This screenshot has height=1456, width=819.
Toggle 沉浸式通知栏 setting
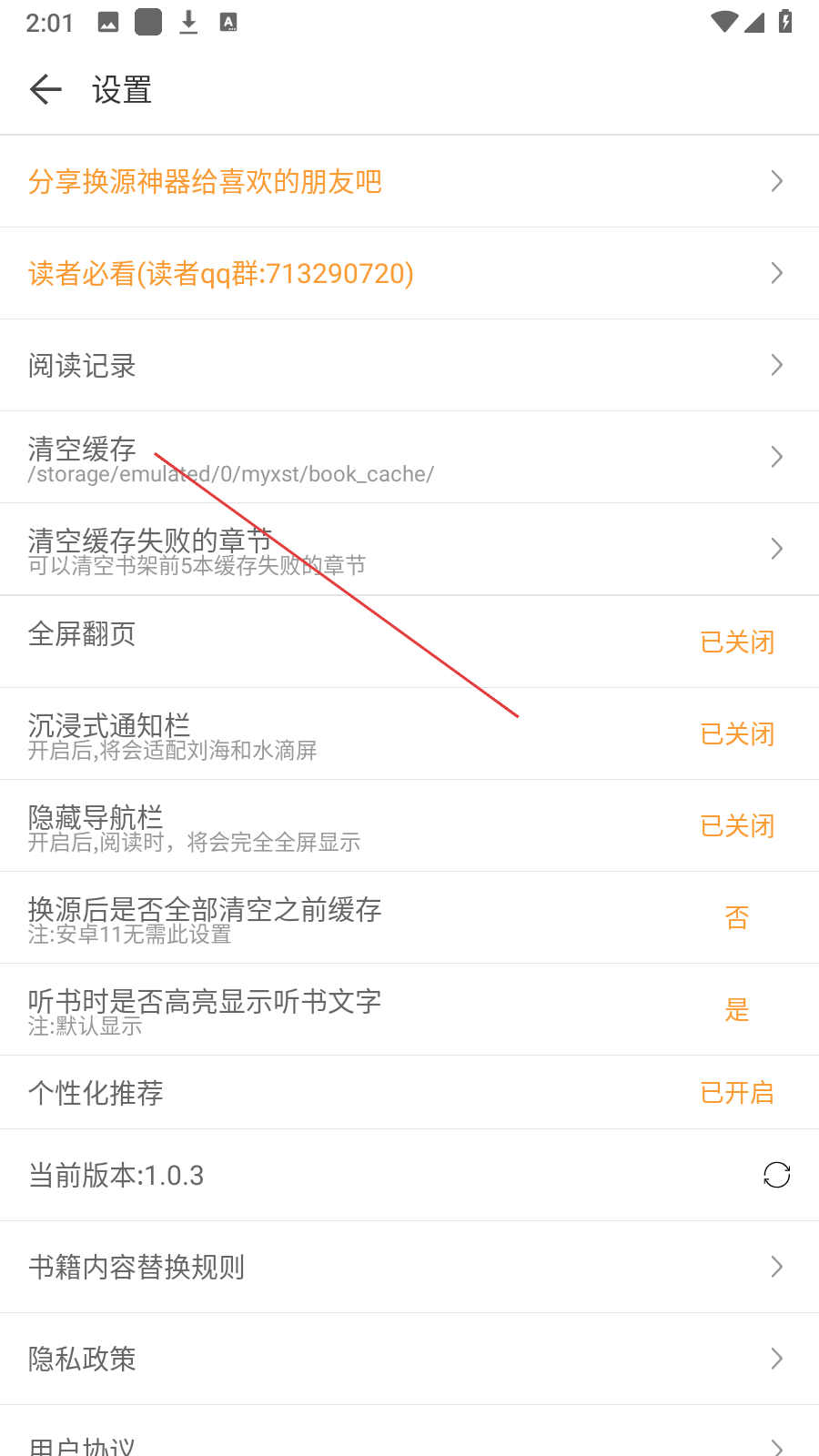pos(736,734)
